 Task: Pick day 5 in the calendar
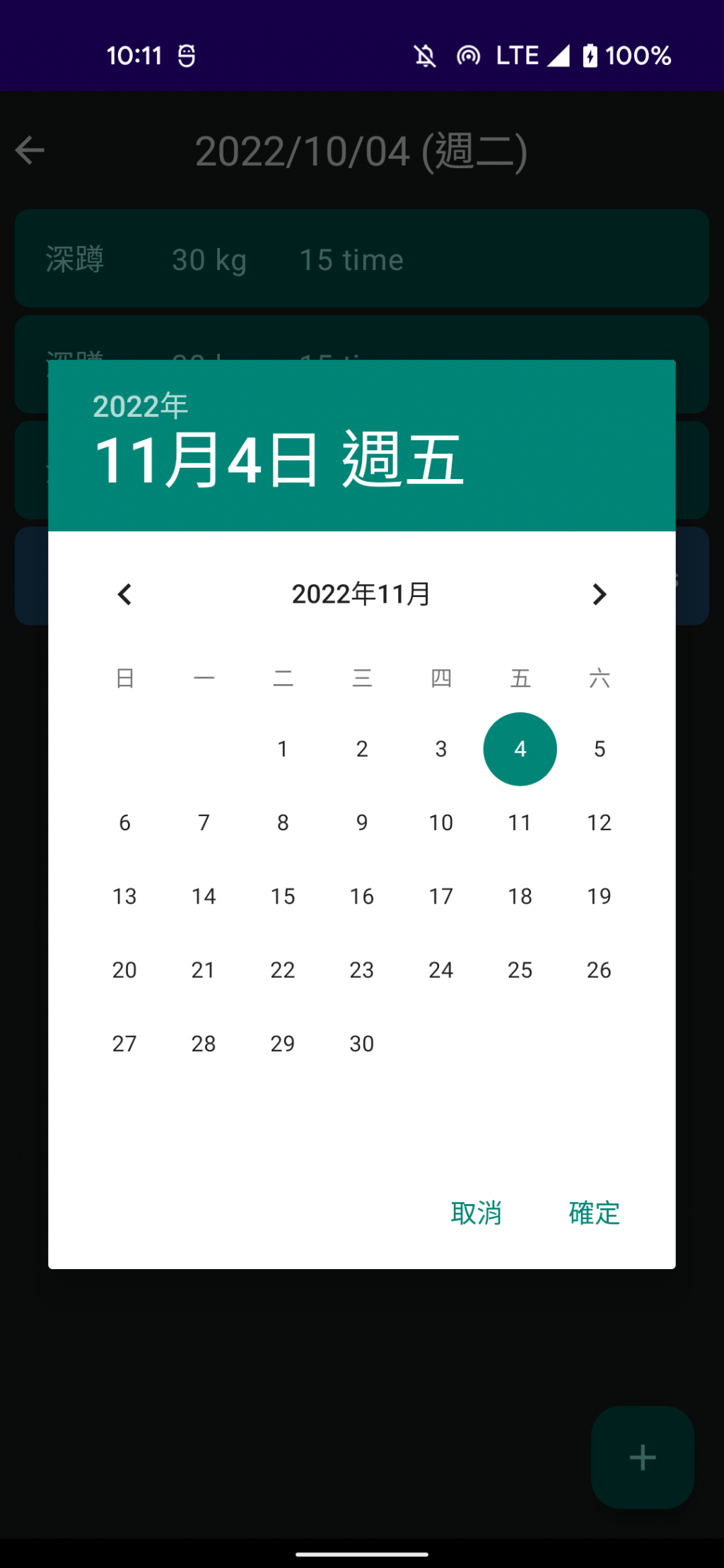pyautogui.click(x=599, y=749)
